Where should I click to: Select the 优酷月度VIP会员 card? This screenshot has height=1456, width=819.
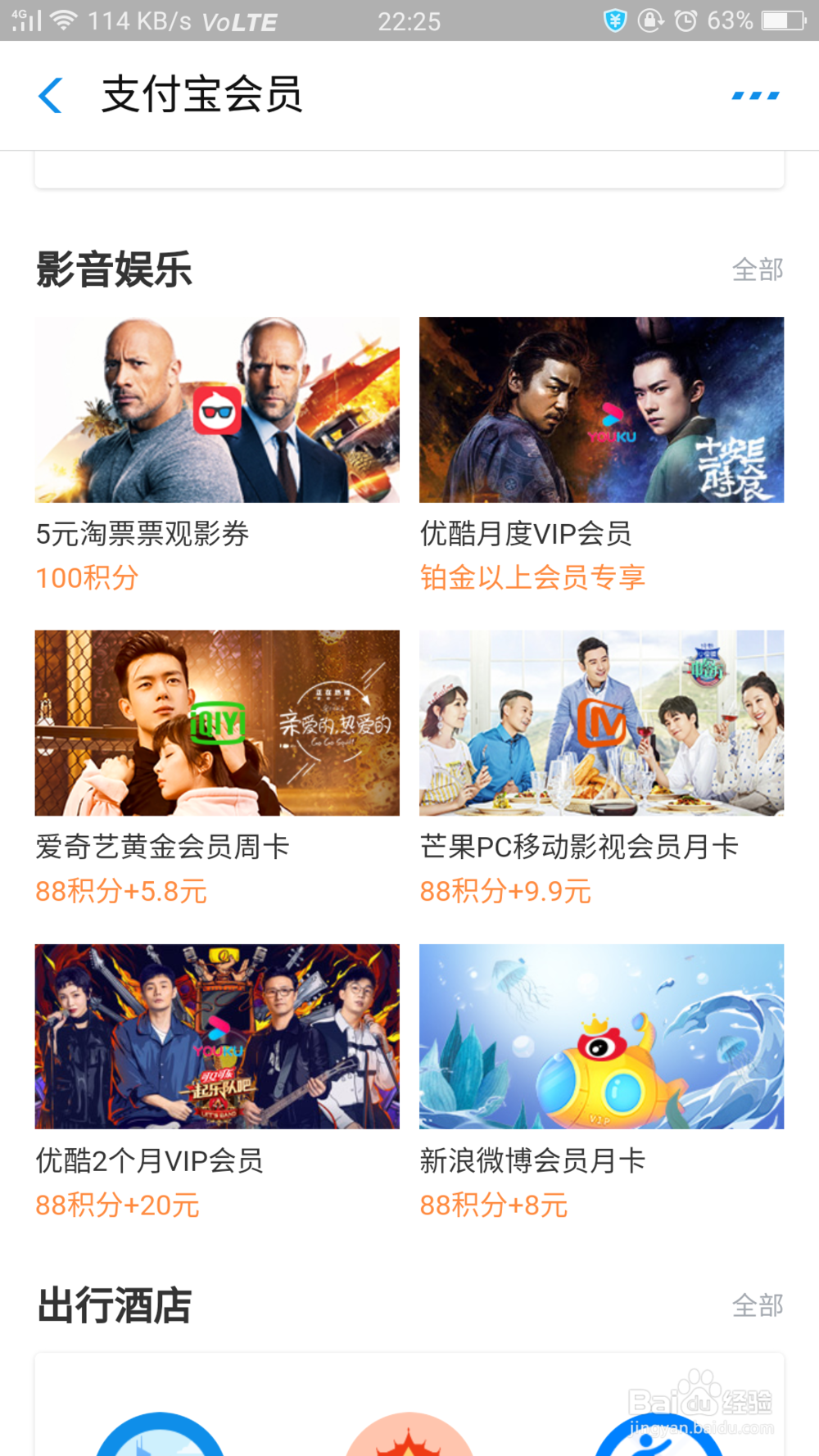point(601,410)
